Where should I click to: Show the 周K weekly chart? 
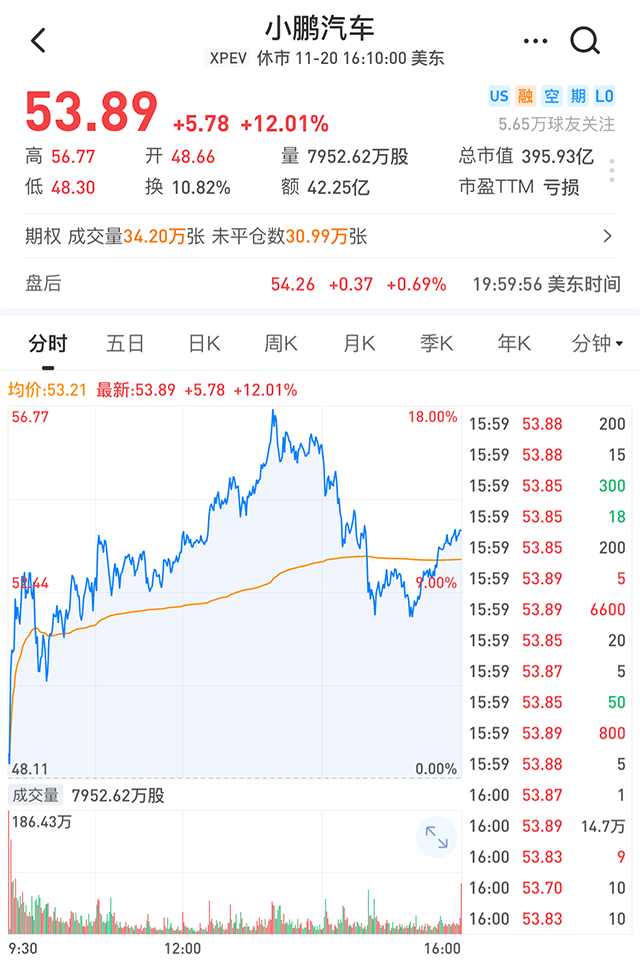tap(281, 344)
